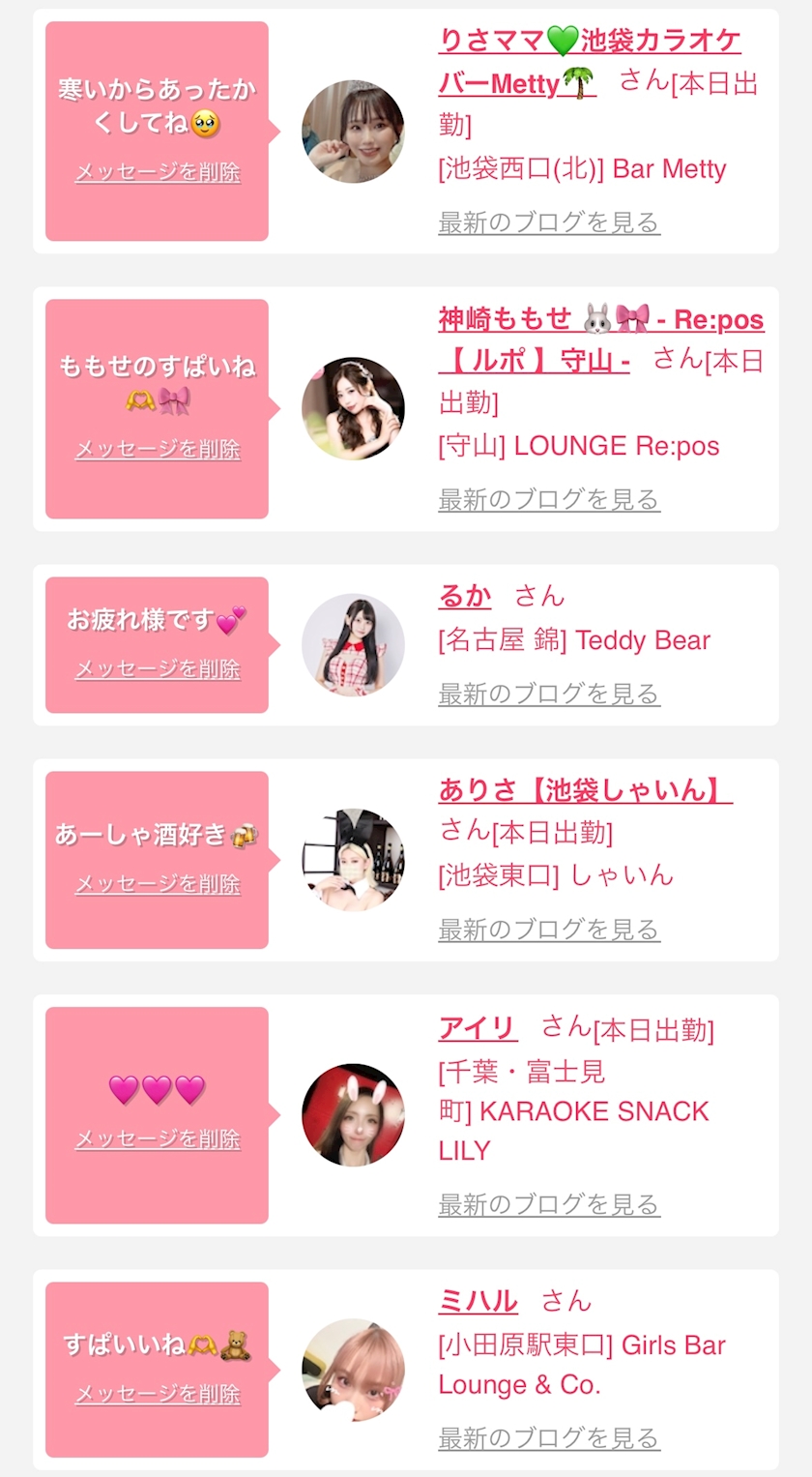View the latest blog of りさママ

[549, 222]
